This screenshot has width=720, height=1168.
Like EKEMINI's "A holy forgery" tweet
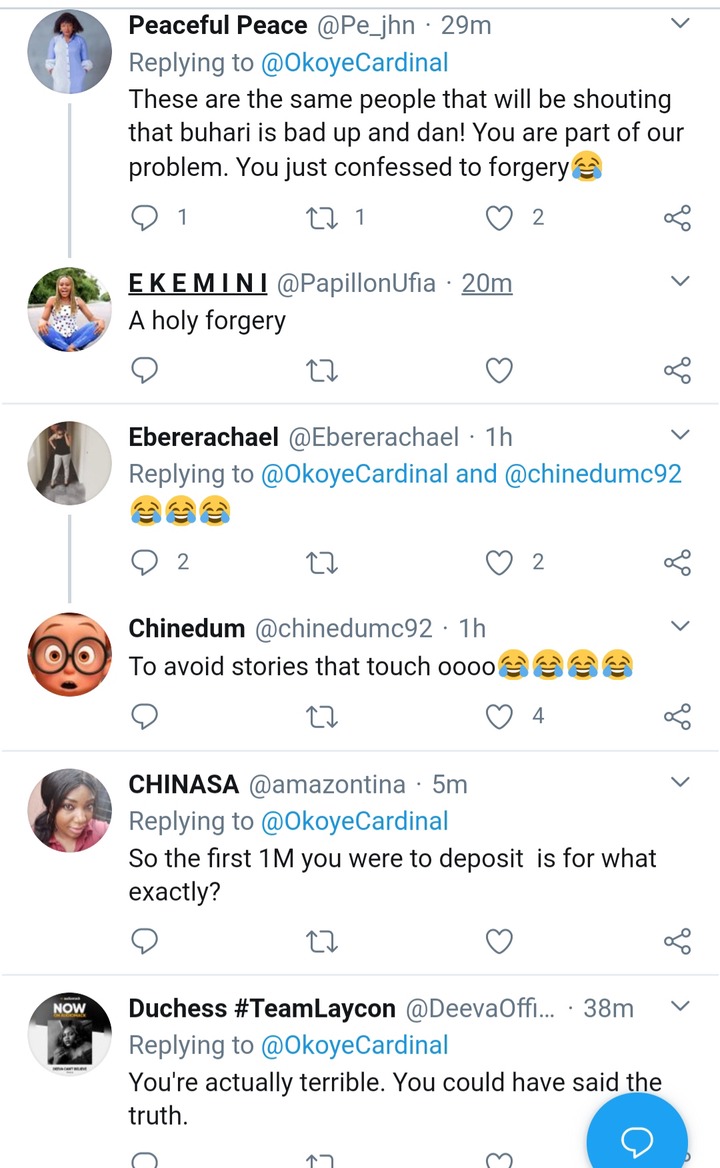click(499, 371)
